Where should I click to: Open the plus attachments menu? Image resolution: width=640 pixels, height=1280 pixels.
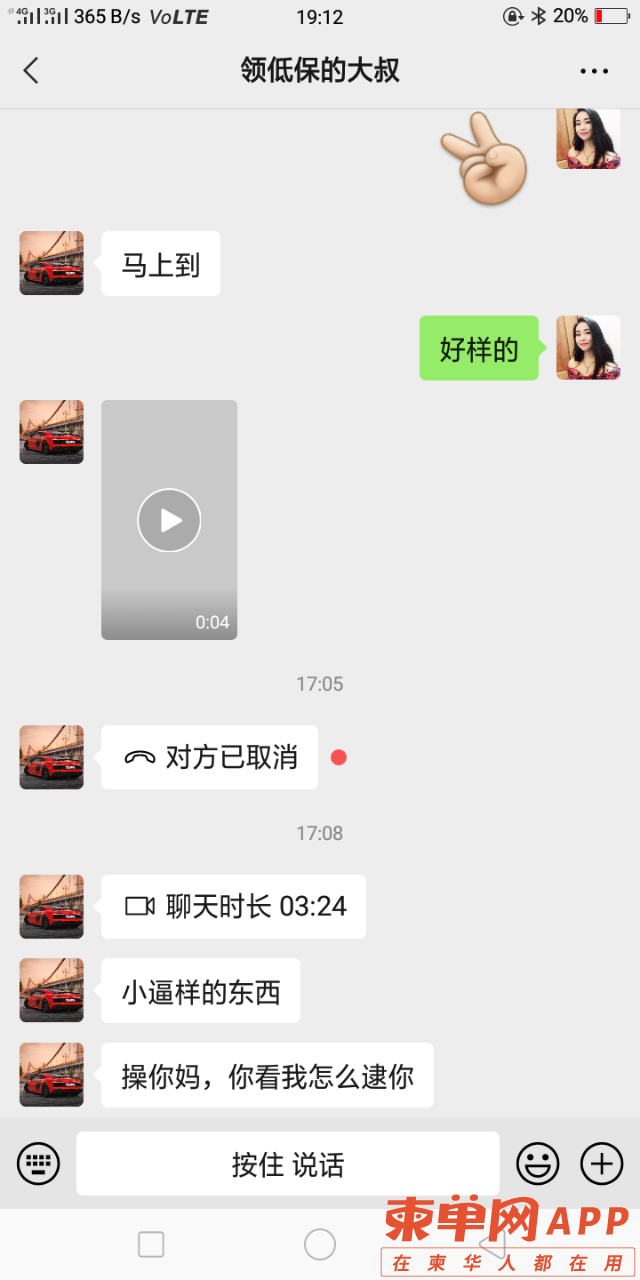(601, 1163)
